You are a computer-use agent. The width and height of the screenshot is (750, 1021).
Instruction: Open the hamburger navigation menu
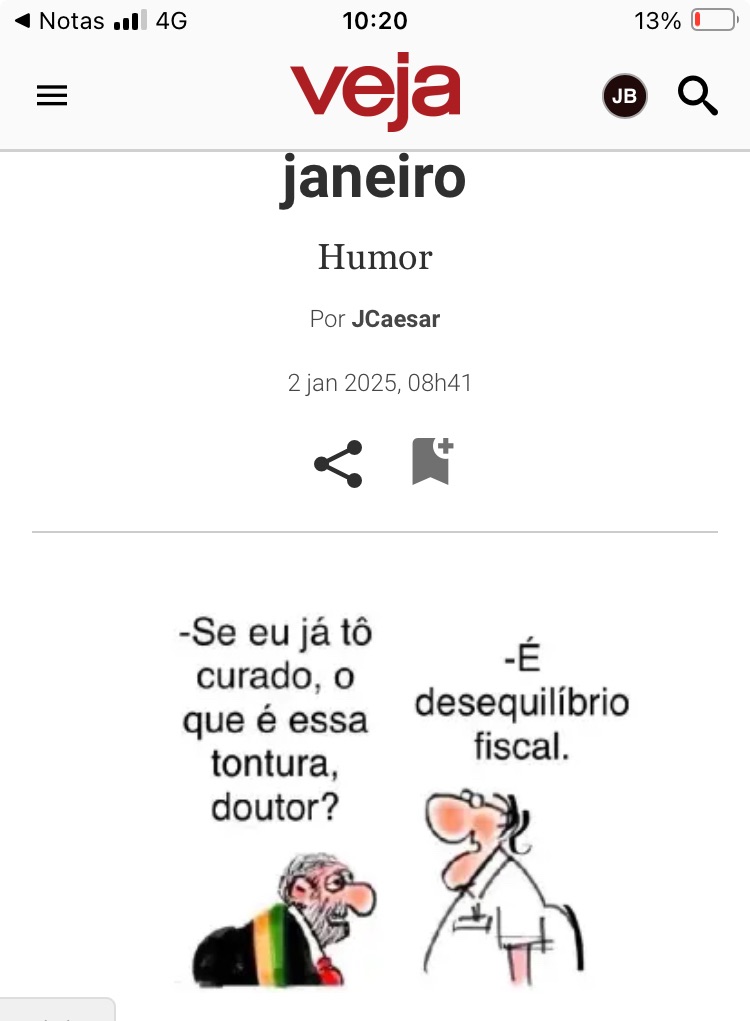52,96
